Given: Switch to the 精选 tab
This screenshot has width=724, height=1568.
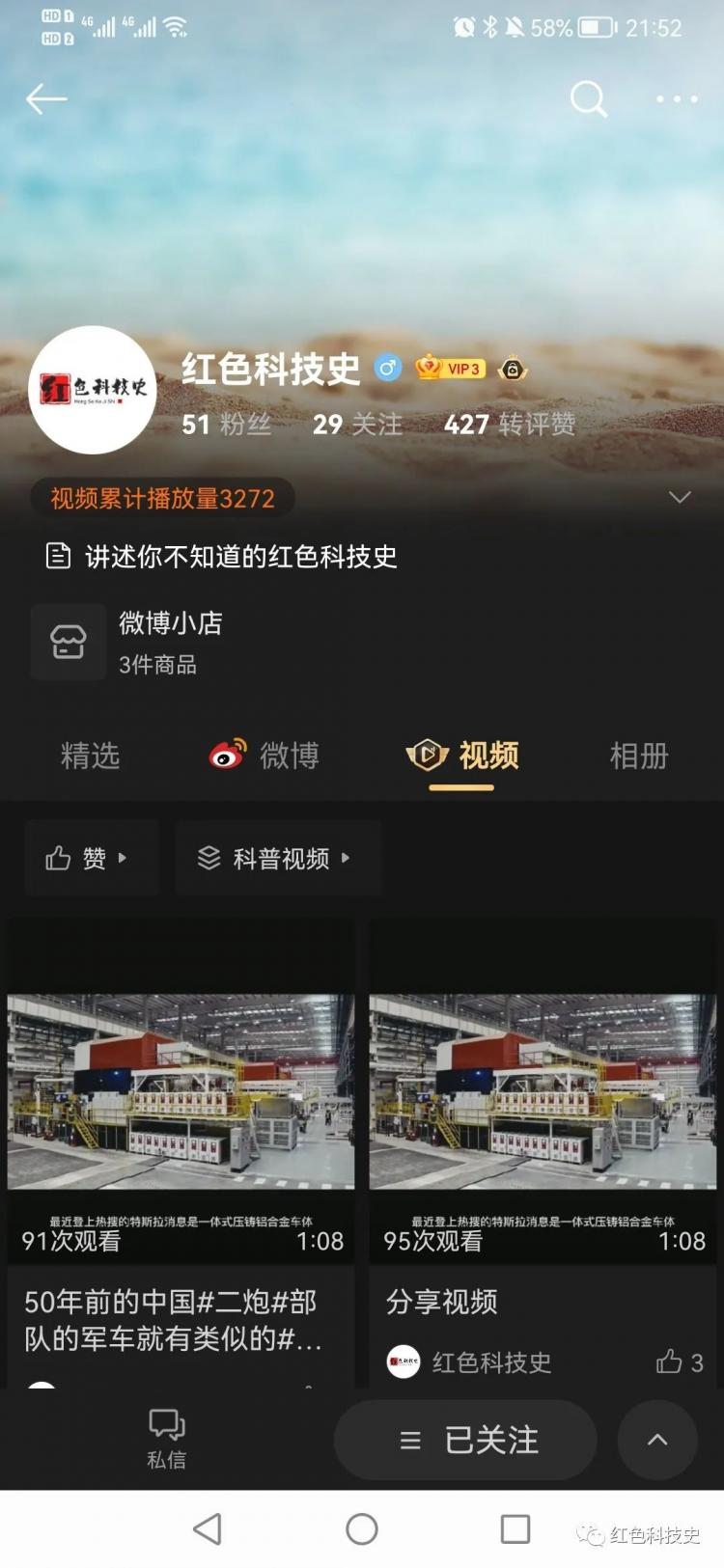Looking at the screenshot, I should tap(90, 756).
